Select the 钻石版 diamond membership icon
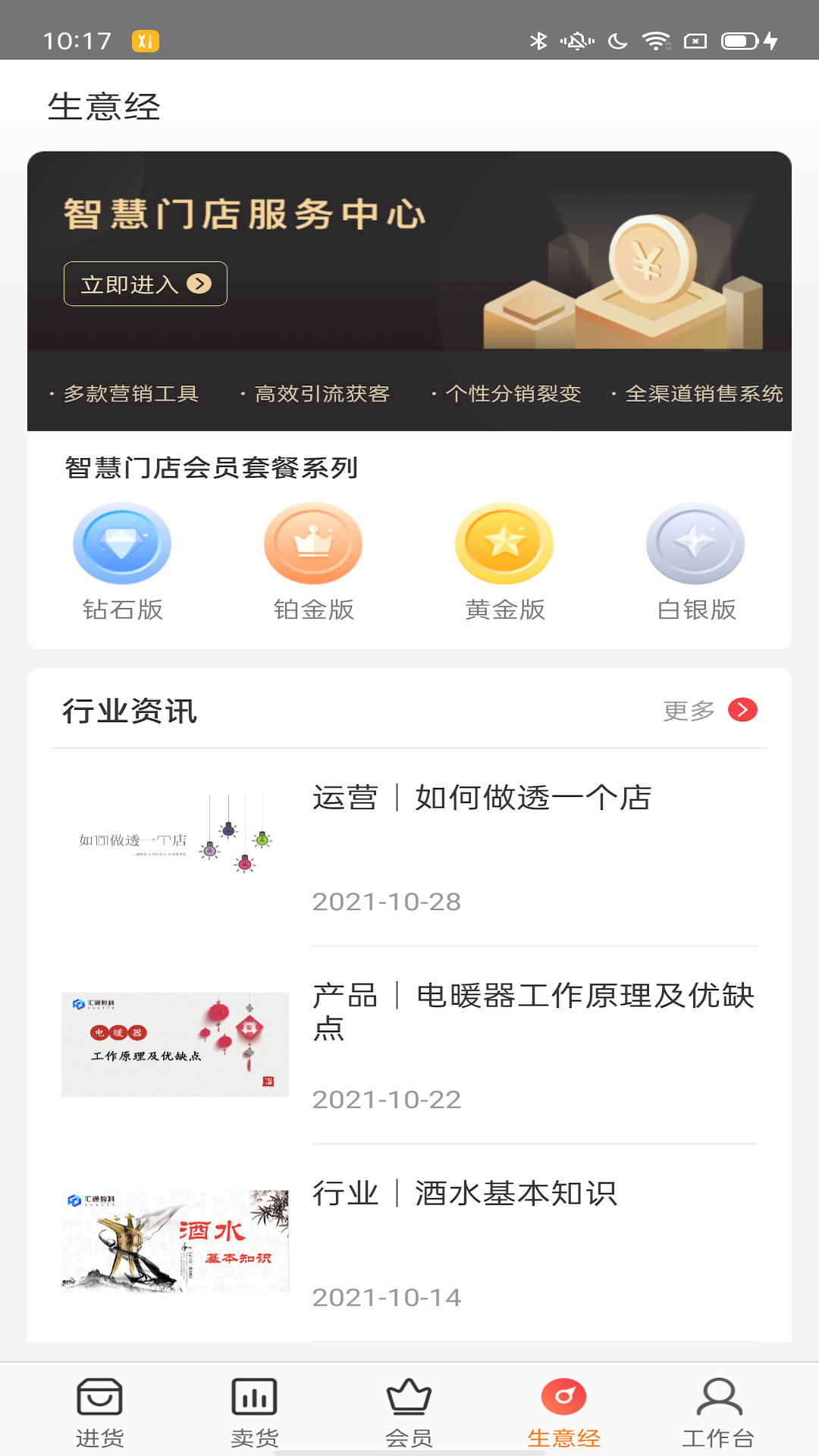The width and height of the screenshot is (819, 1456). tap(123, 544)
